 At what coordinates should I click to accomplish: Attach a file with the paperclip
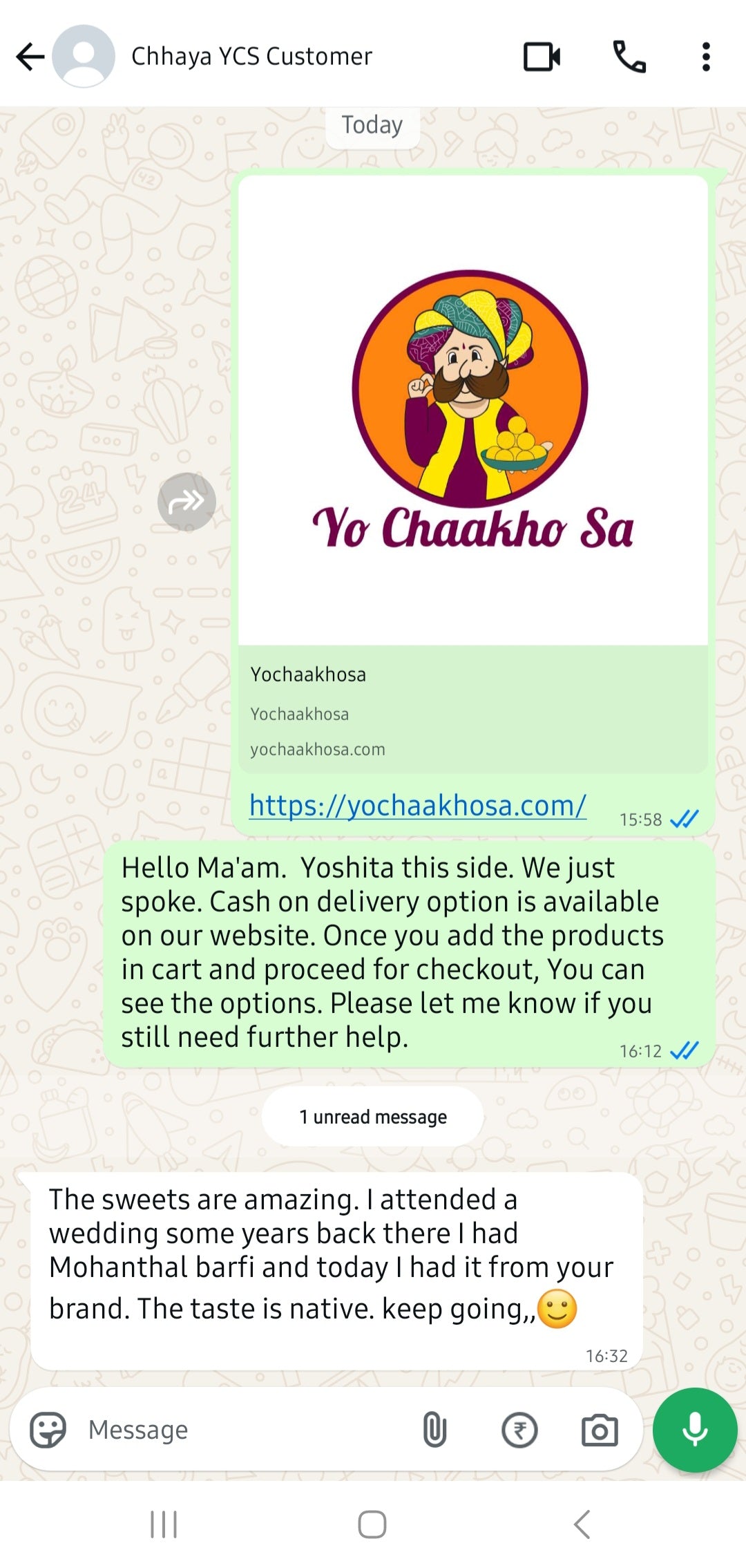pyautogui.click(x=434, y=1430)
